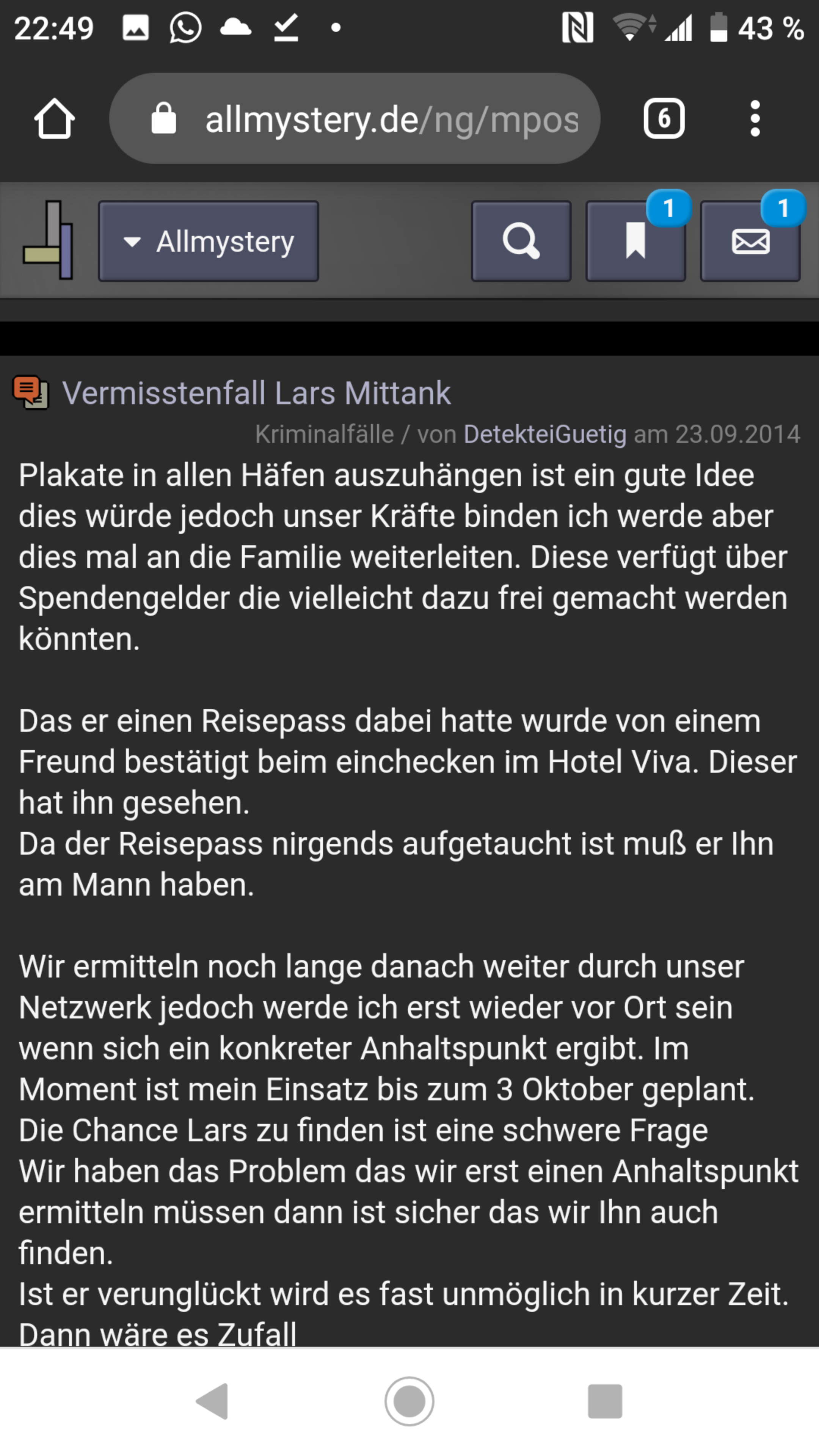View DetekteiGuetig's profile
Image resolution: width=819 pixels, height=1456 pixels.
(x=545, y=435)
